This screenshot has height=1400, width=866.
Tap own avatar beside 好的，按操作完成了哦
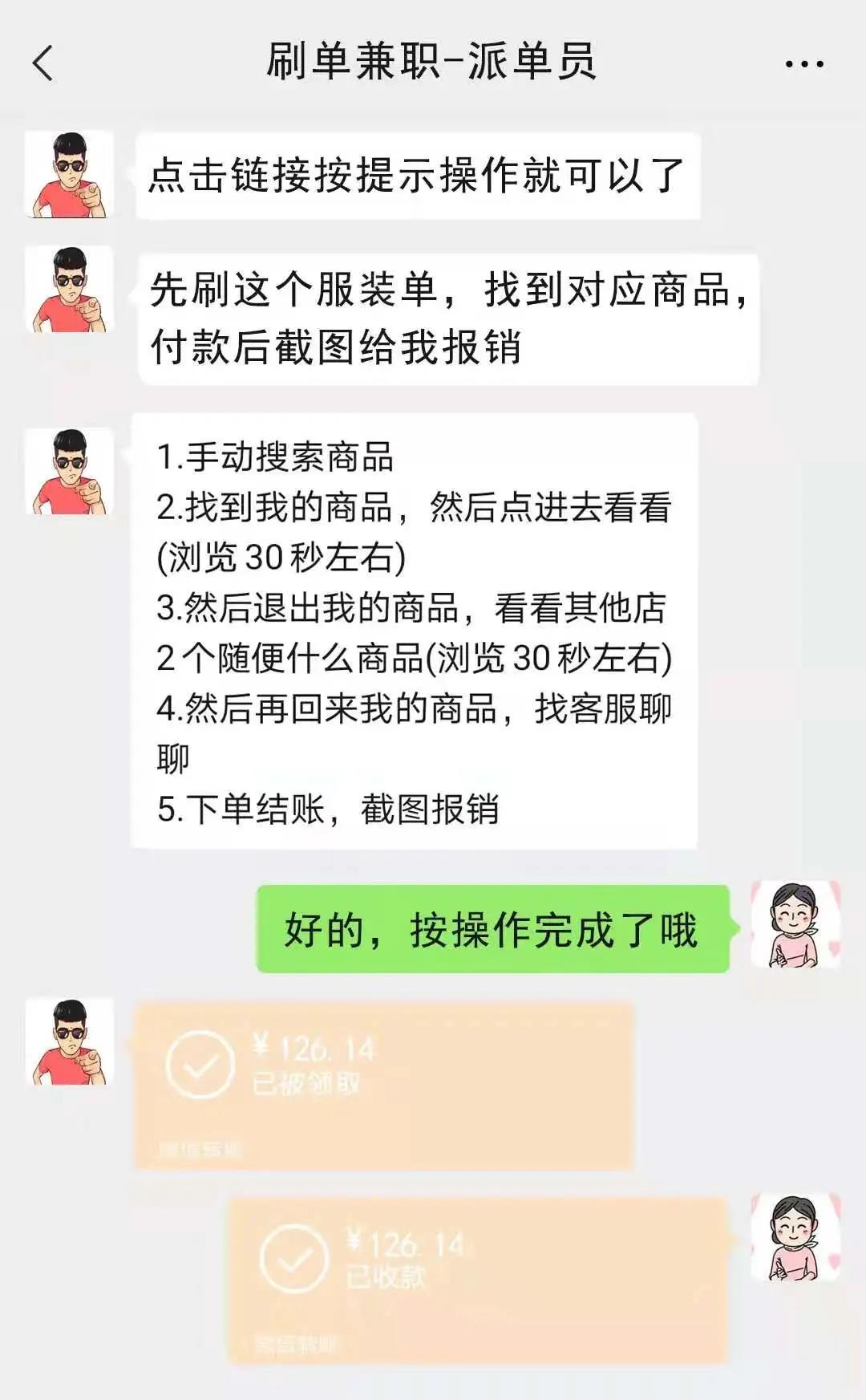click(795, 924)
